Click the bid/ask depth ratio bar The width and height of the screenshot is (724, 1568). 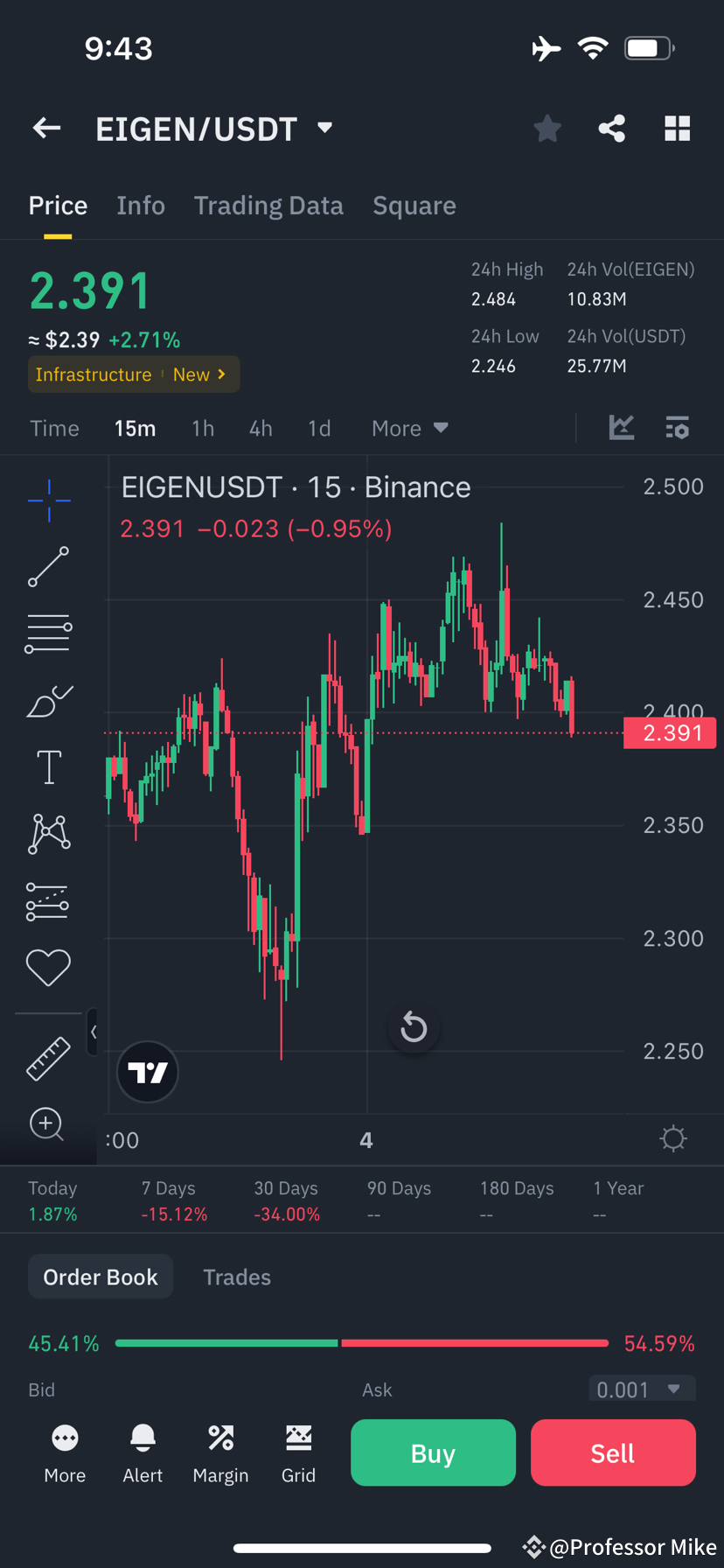point(362,1343)
